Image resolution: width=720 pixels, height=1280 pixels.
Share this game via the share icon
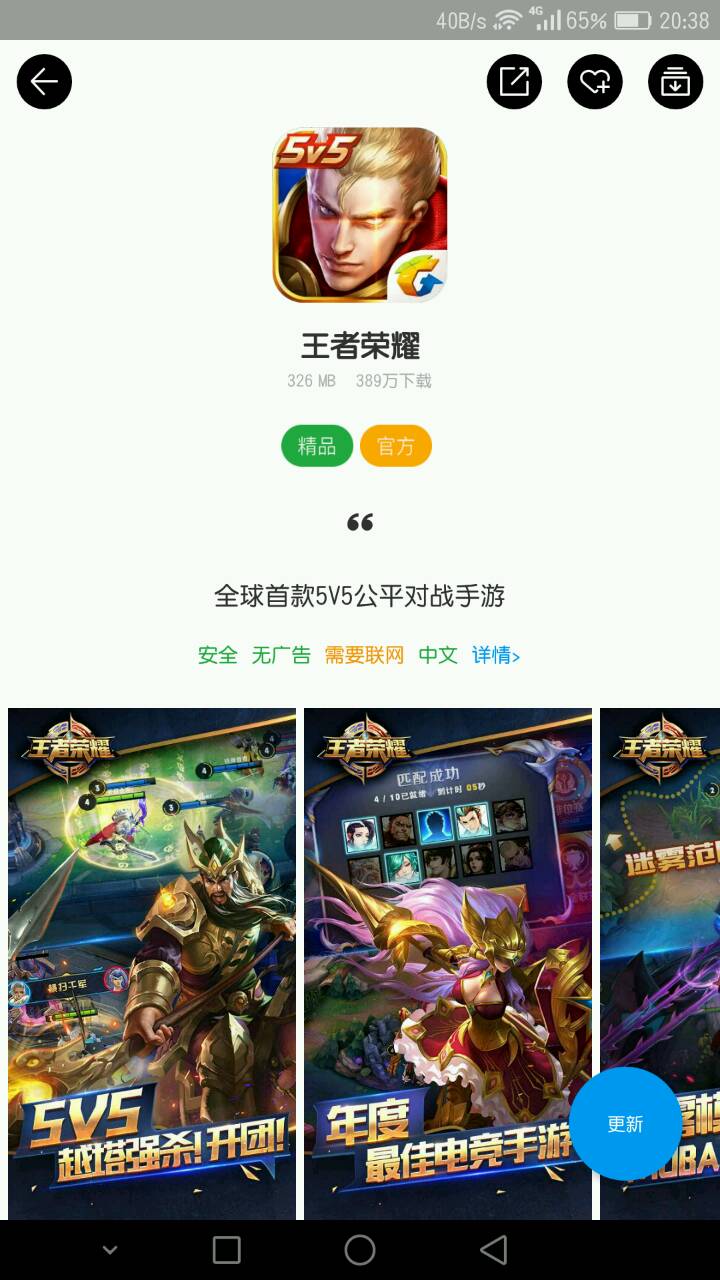[514, 82]
